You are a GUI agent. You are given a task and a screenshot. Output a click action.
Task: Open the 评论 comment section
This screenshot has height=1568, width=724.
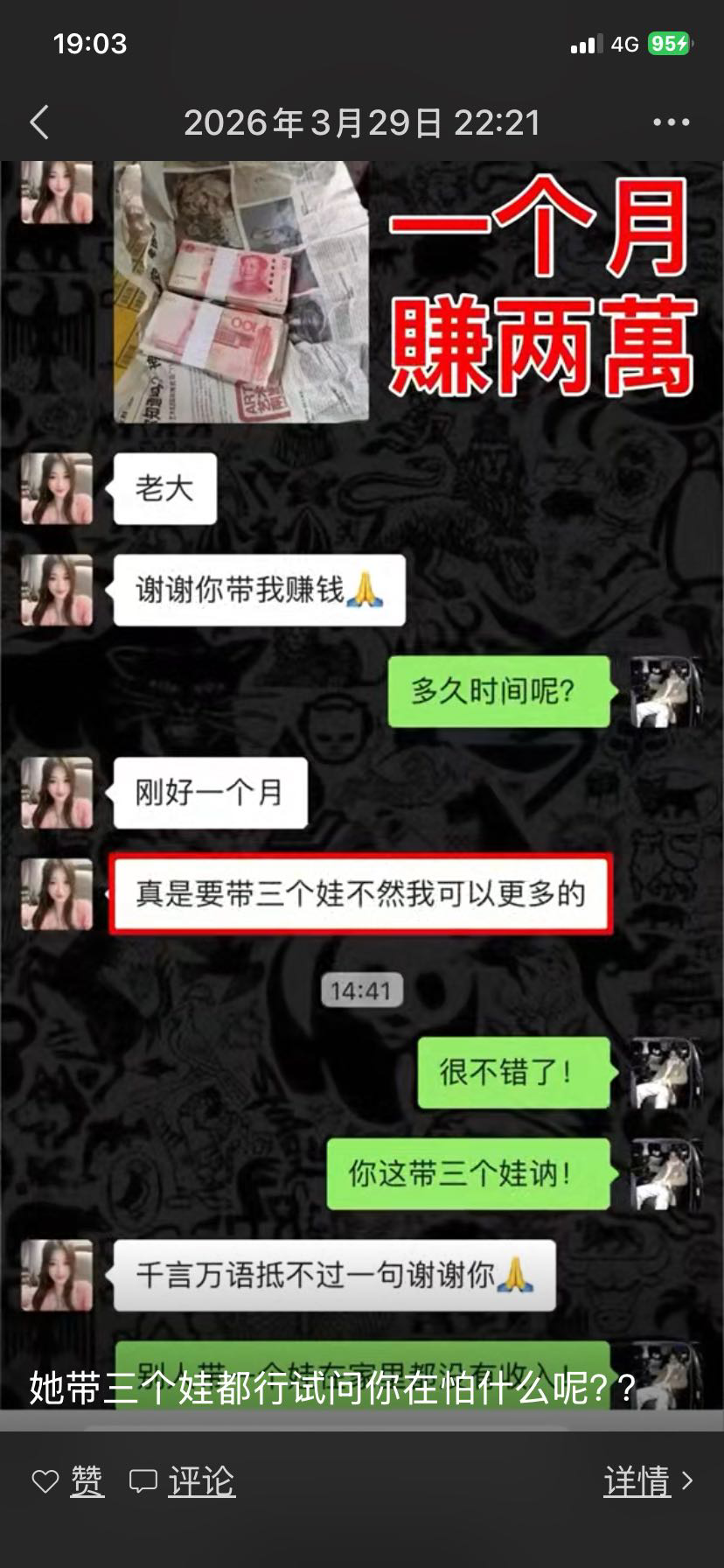click(x=183, y=1481)
